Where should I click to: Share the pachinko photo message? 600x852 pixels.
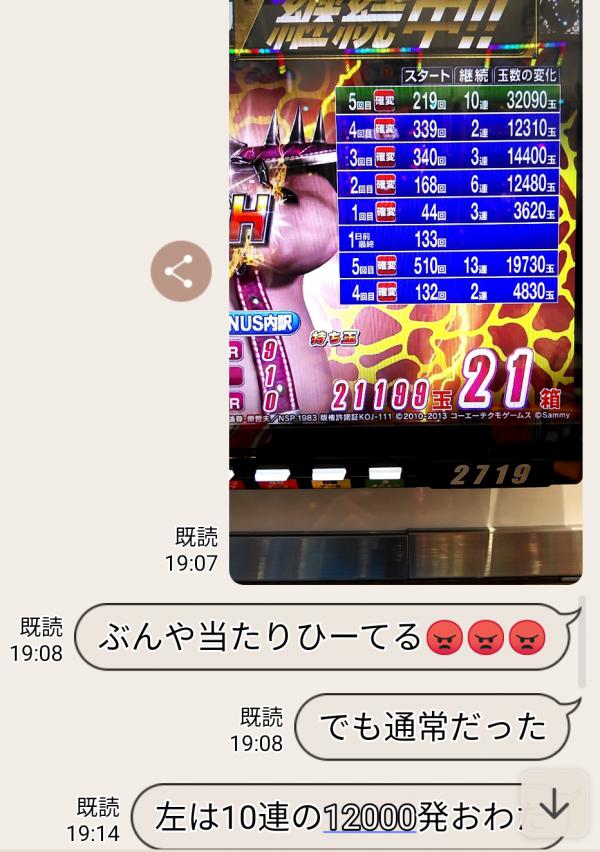pyautogui.click(x=181, y=271)
